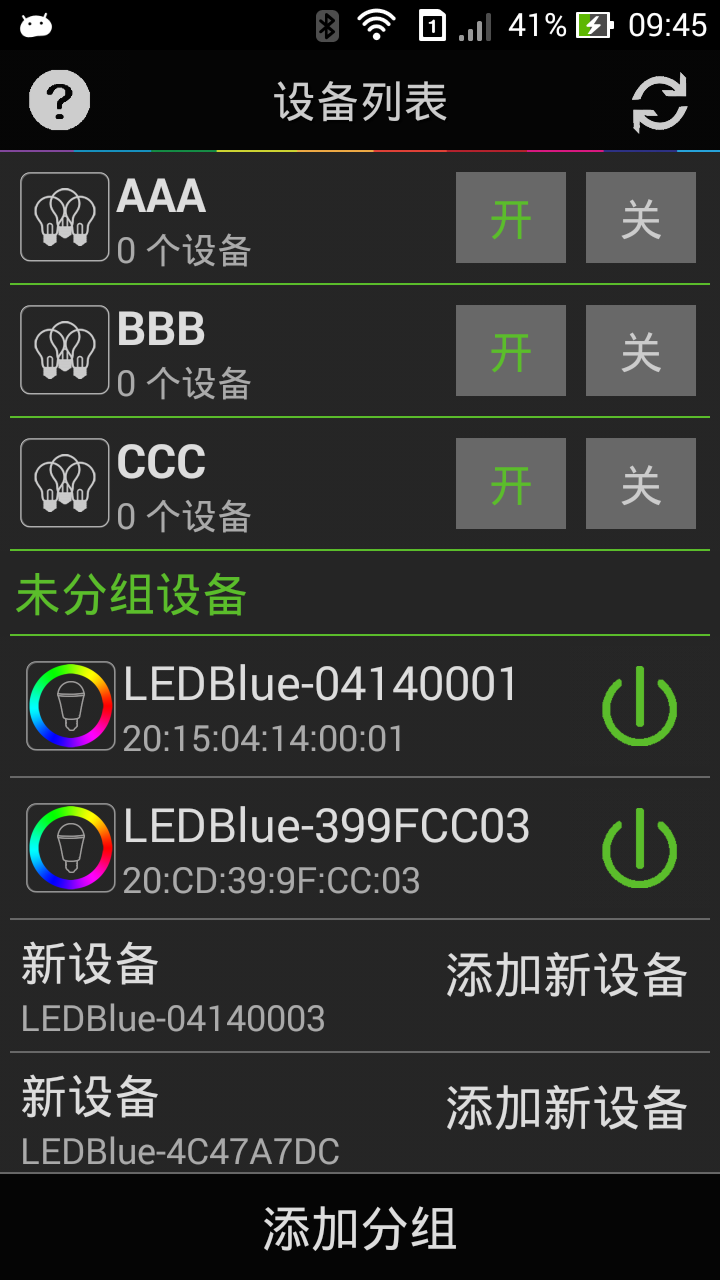Add new device LEDBlue-04140003
The height and width of the screenshot is (1280, 720).
pyautogui.click(x=566, y=977)
